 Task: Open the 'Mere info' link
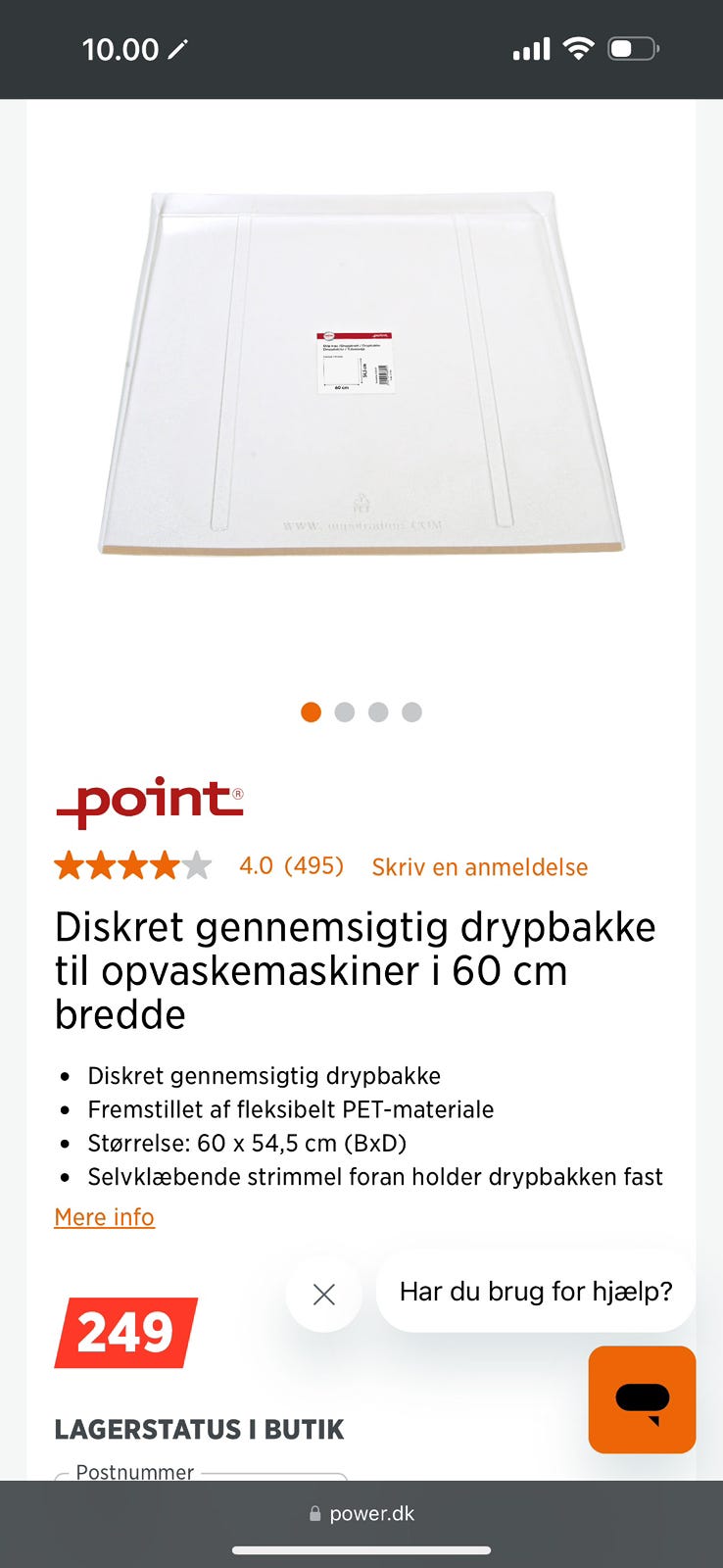(x=104, y=1217)
